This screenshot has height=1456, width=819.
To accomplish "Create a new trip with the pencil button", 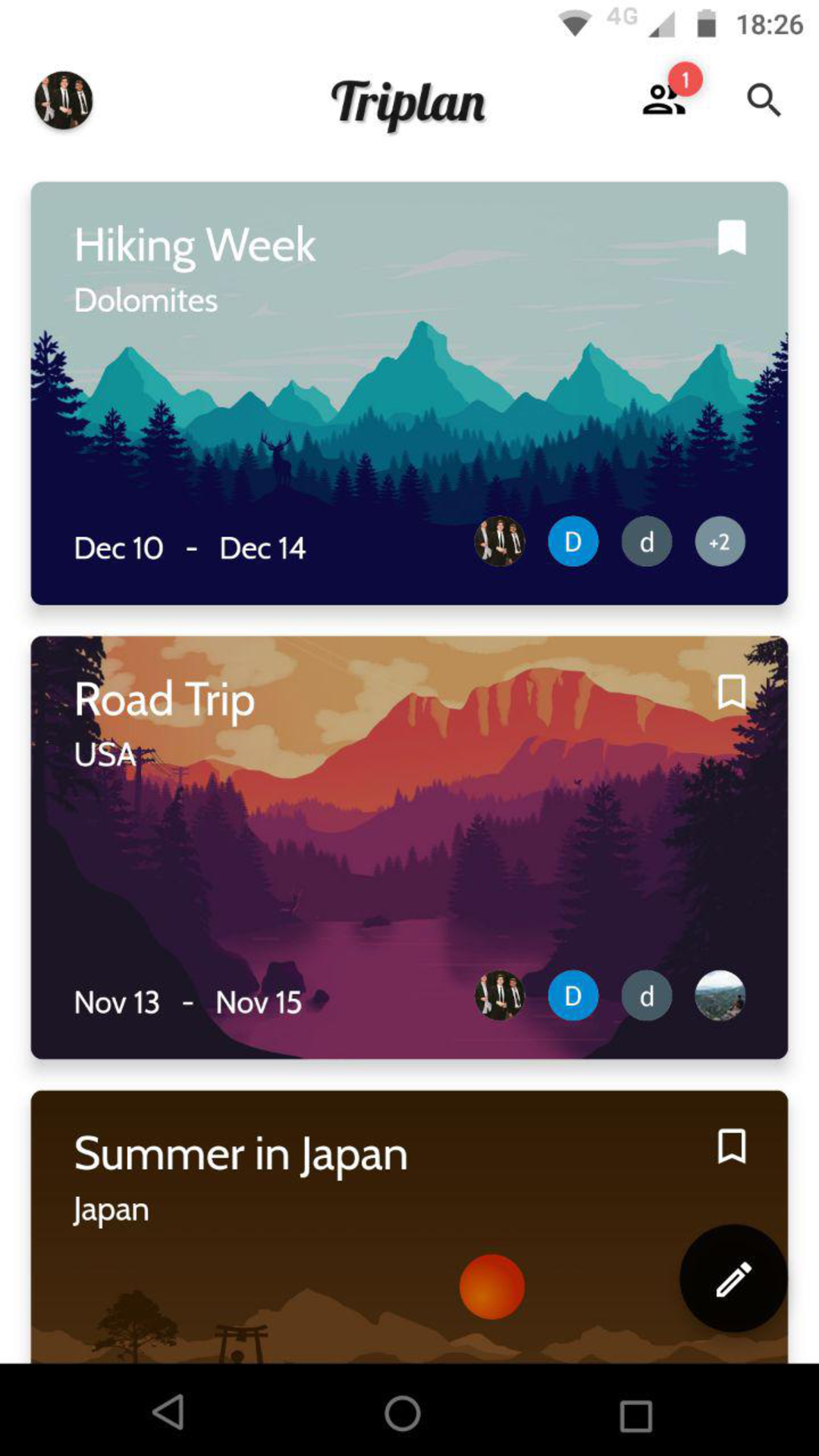I will click(733, 1279).
